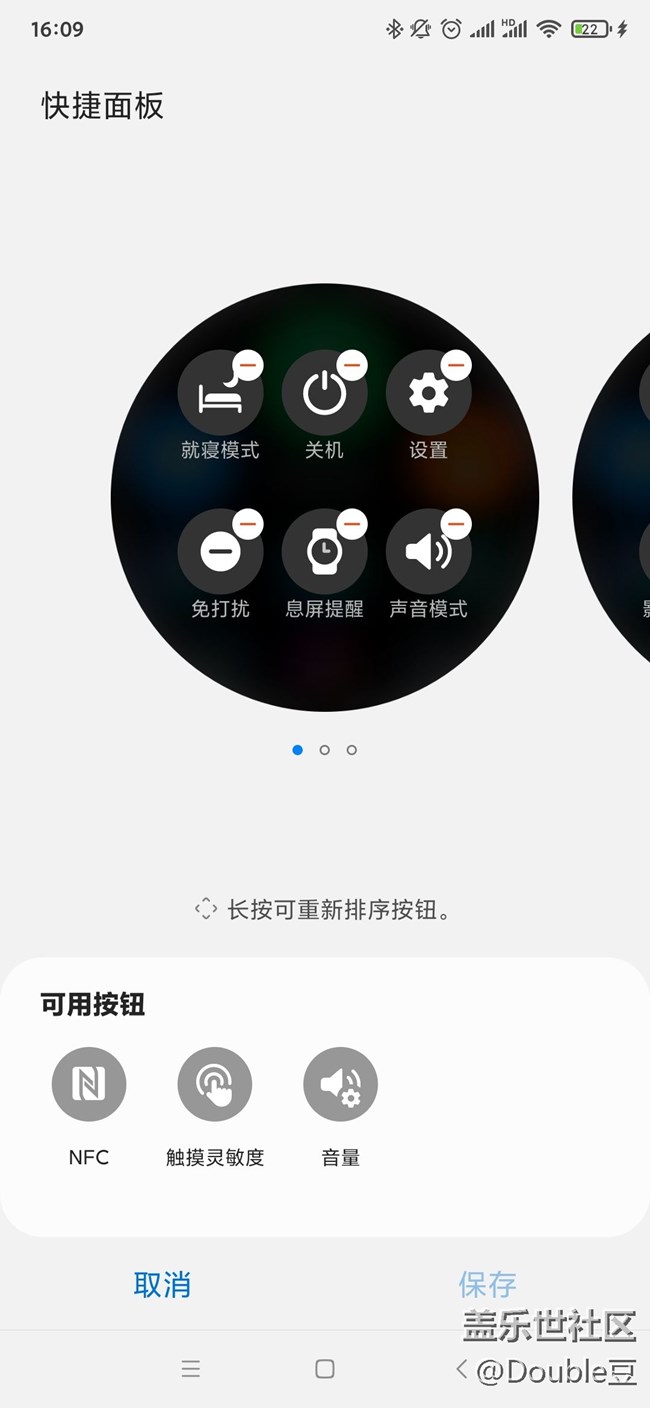
Task: Remove 声音模式 button from the panel
Action: click(x=456, y=524)
